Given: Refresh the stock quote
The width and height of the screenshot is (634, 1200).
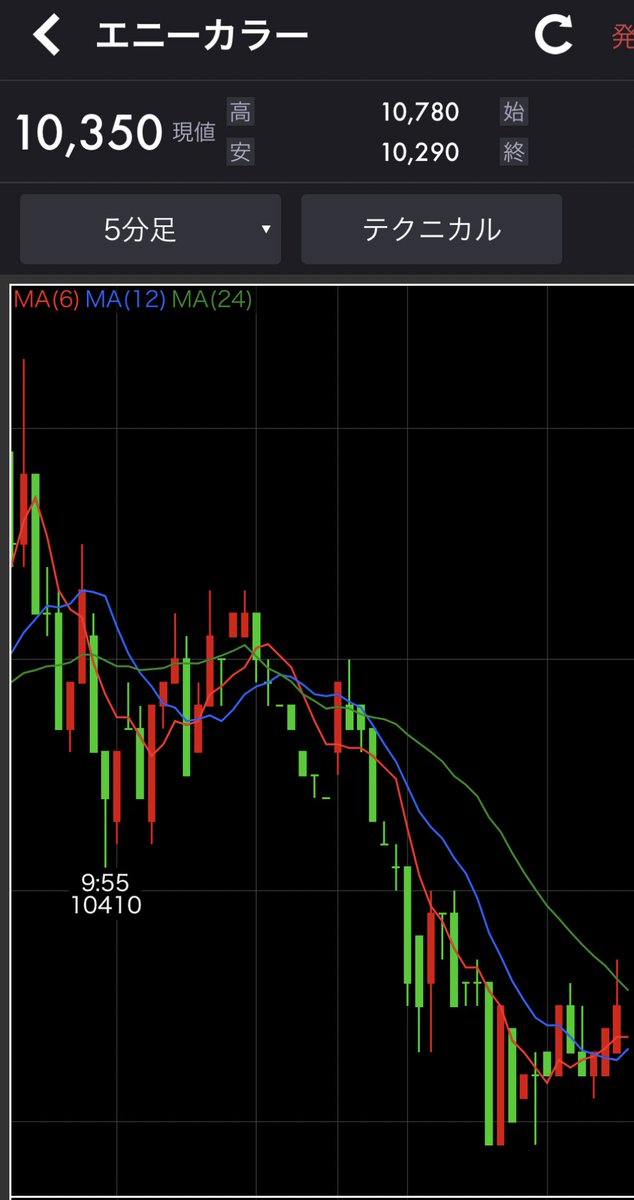Looking at the screenshot, I should click(554, 36).
